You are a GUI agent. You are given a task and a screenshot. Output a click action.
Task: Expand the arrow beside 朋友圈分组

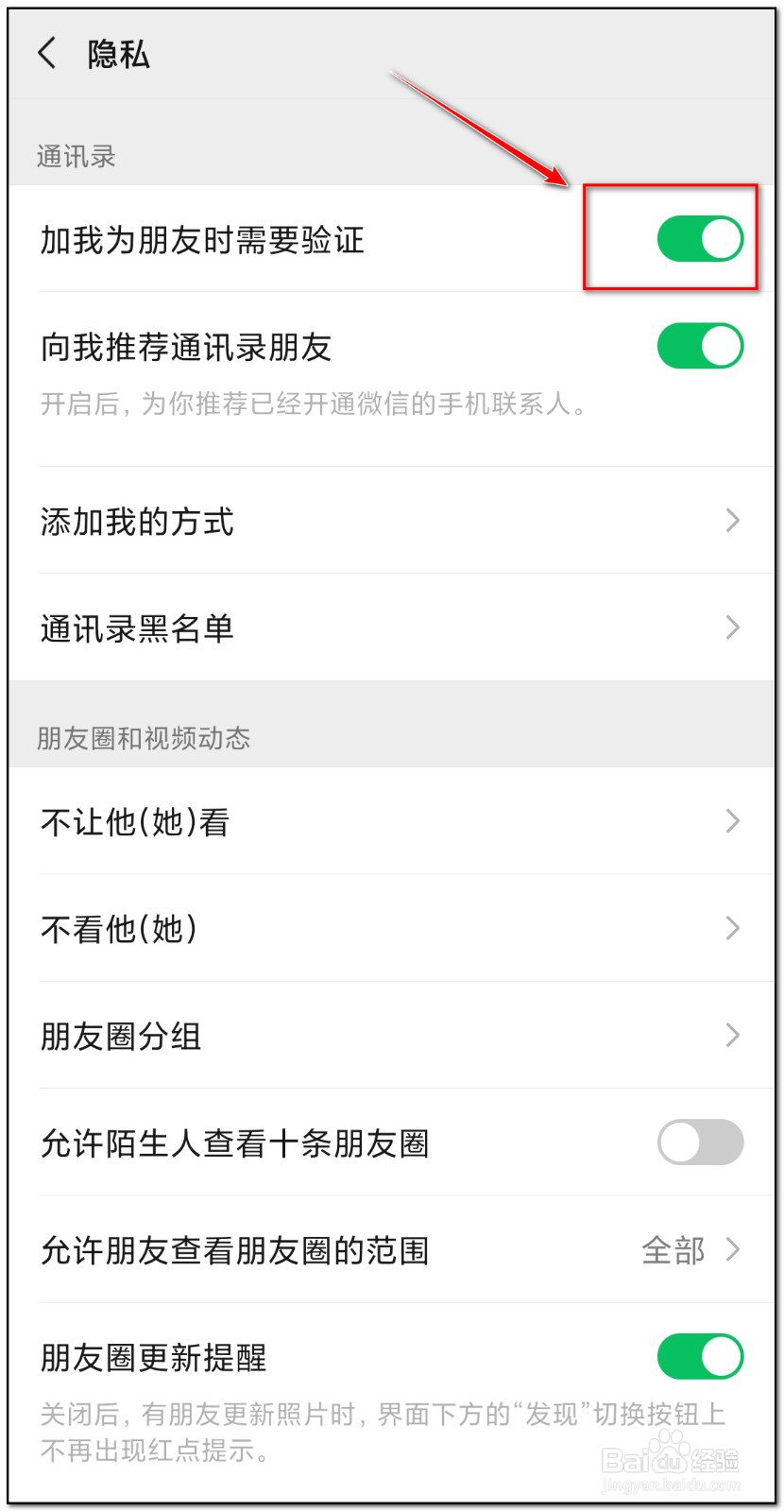(x=734, y=1036)
